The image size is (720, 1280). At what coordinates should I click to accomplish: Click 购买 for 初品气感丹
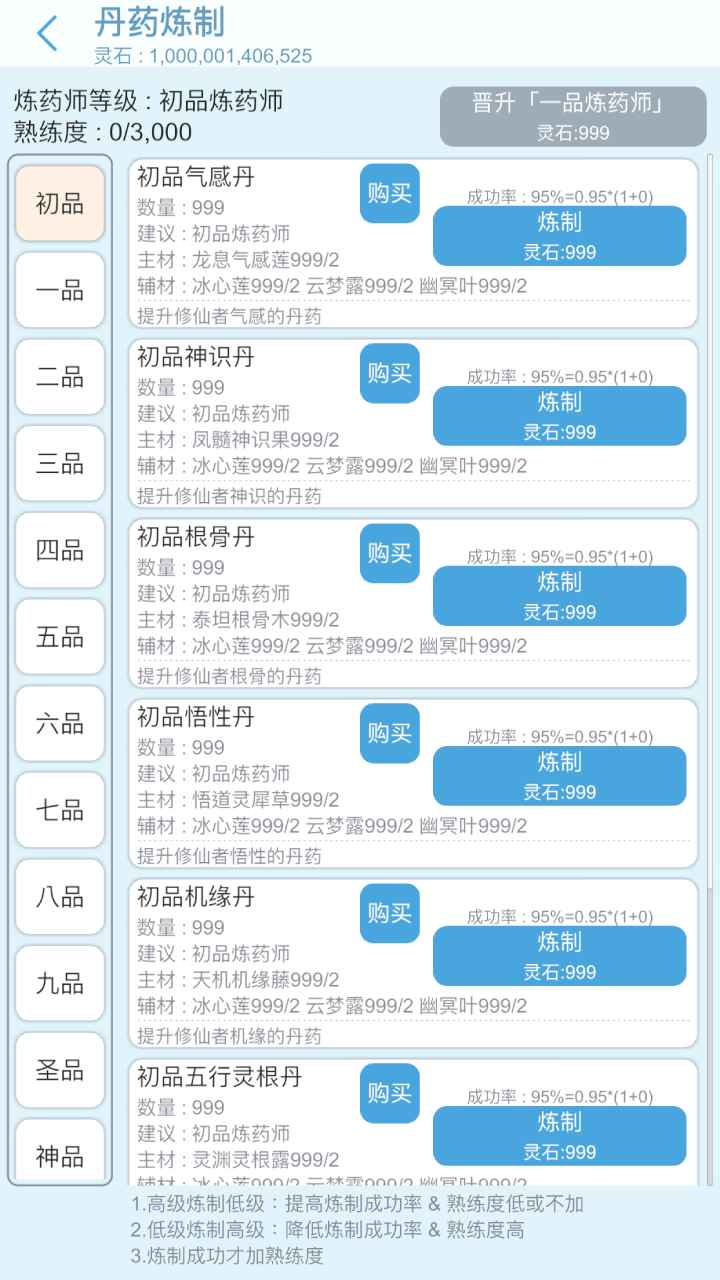point(389,193)
